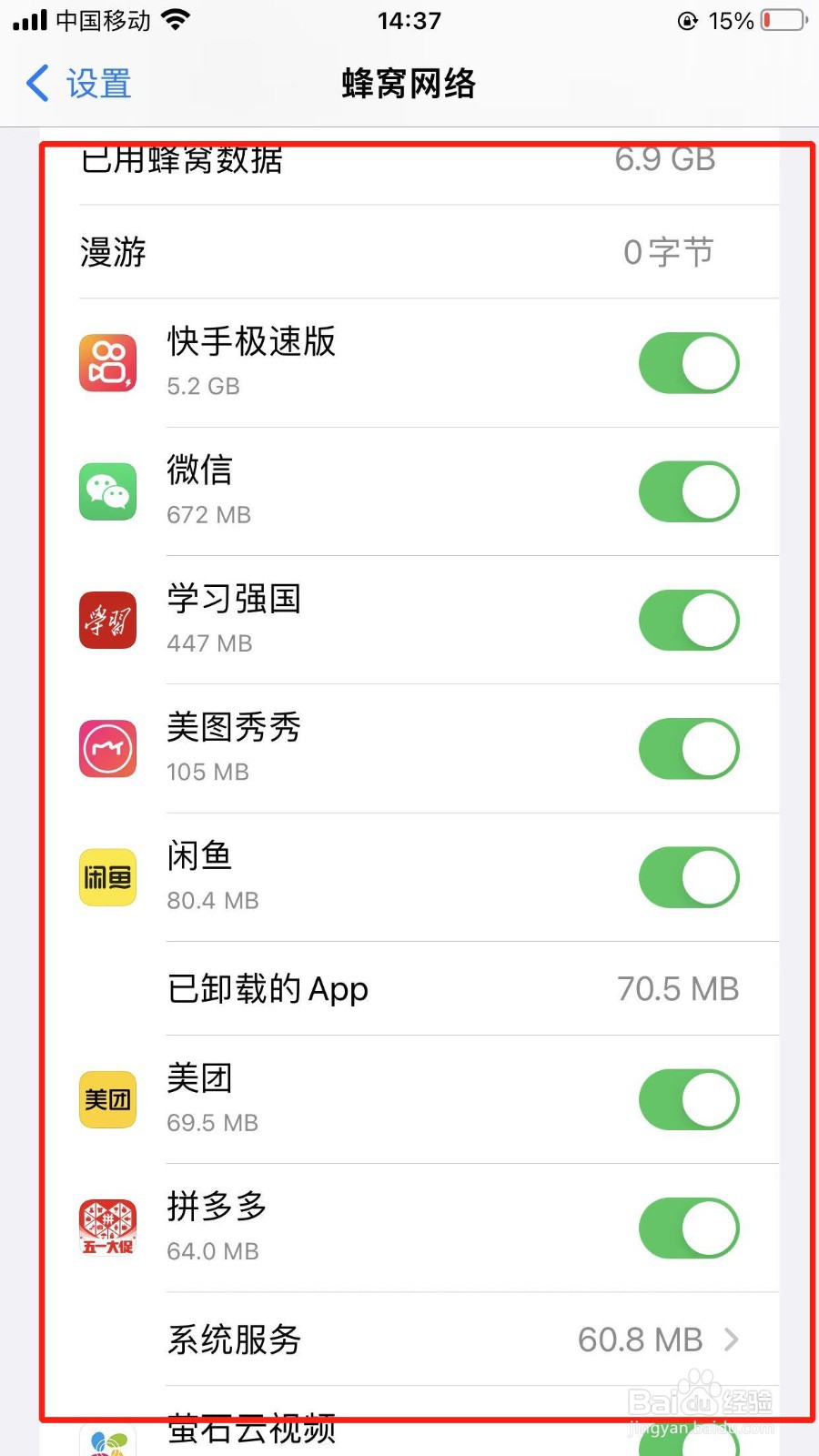The height and width of the screenshot is (1456, 819).
Task: Click the 微信 WeChat app icon
Action: 107,491
